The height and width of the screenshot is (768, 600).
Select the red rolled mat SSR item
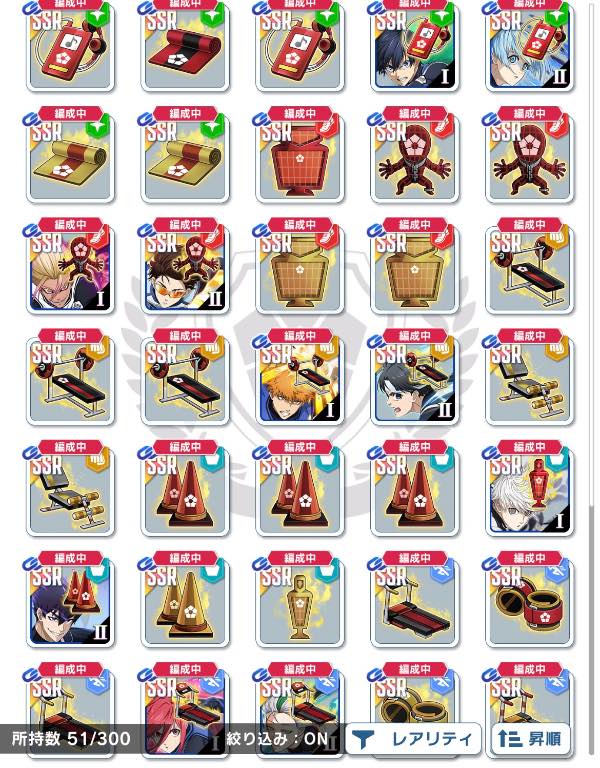tap(184, 48)
